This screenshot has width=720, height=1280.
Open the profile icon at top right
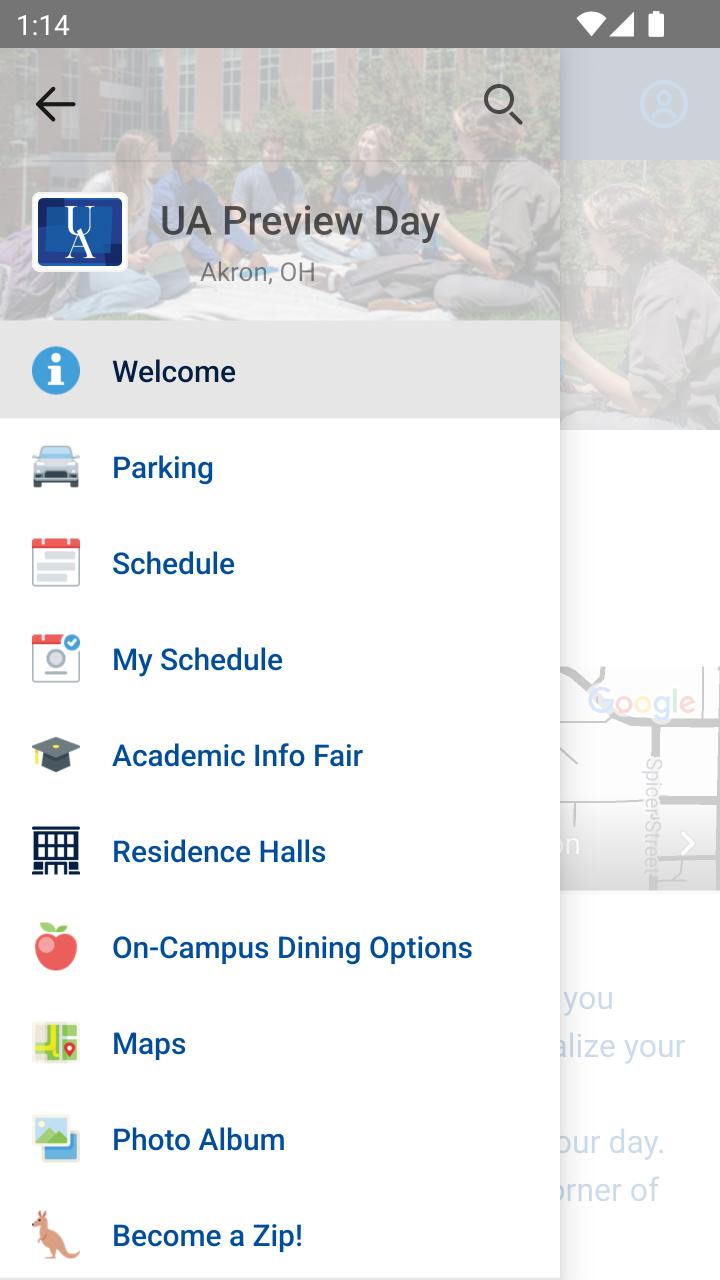coord(664,104)
